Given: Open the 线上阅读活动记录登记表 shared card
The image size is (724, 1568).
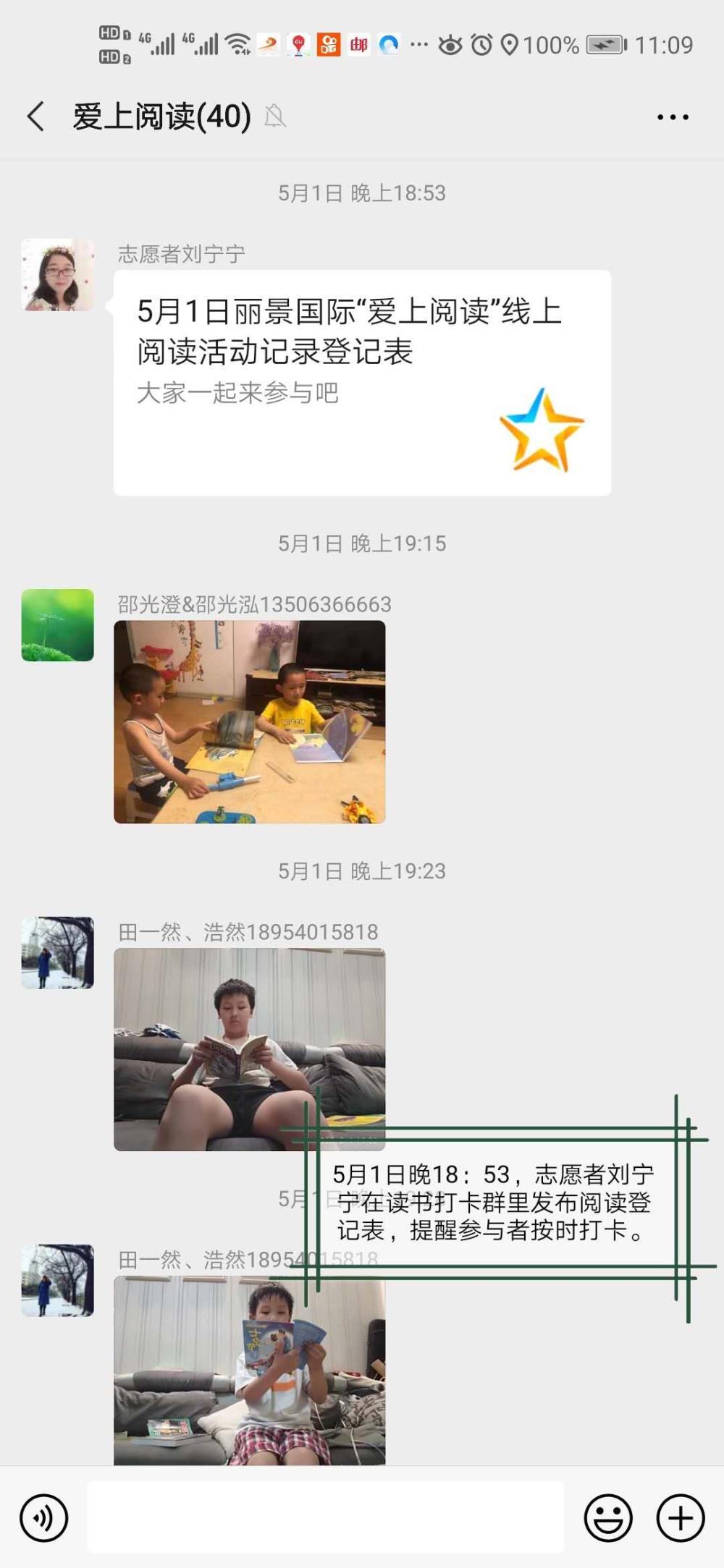Looking at the screenshot, I should pos(362,383).
